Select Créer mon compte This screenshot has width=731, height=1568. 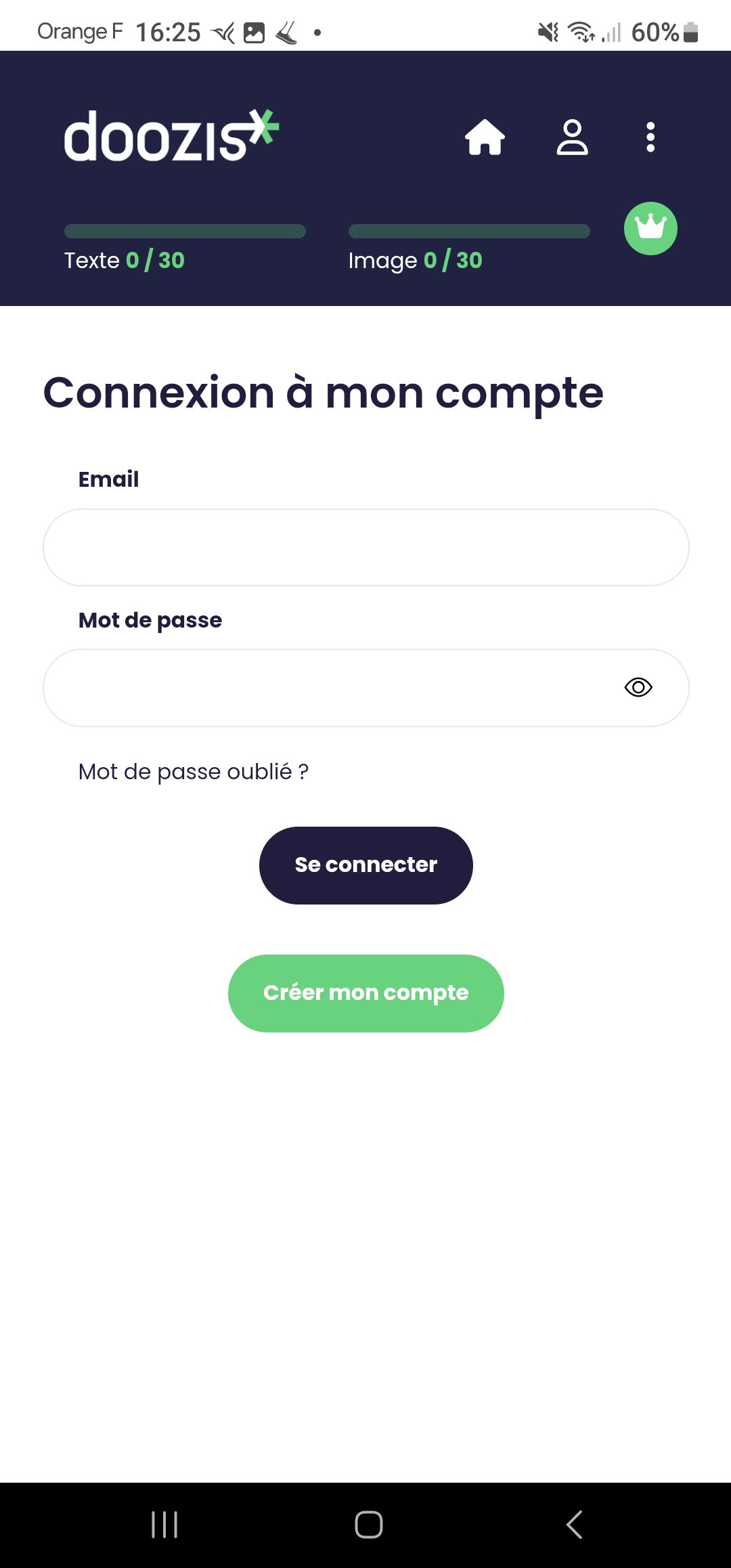point(365,993)
